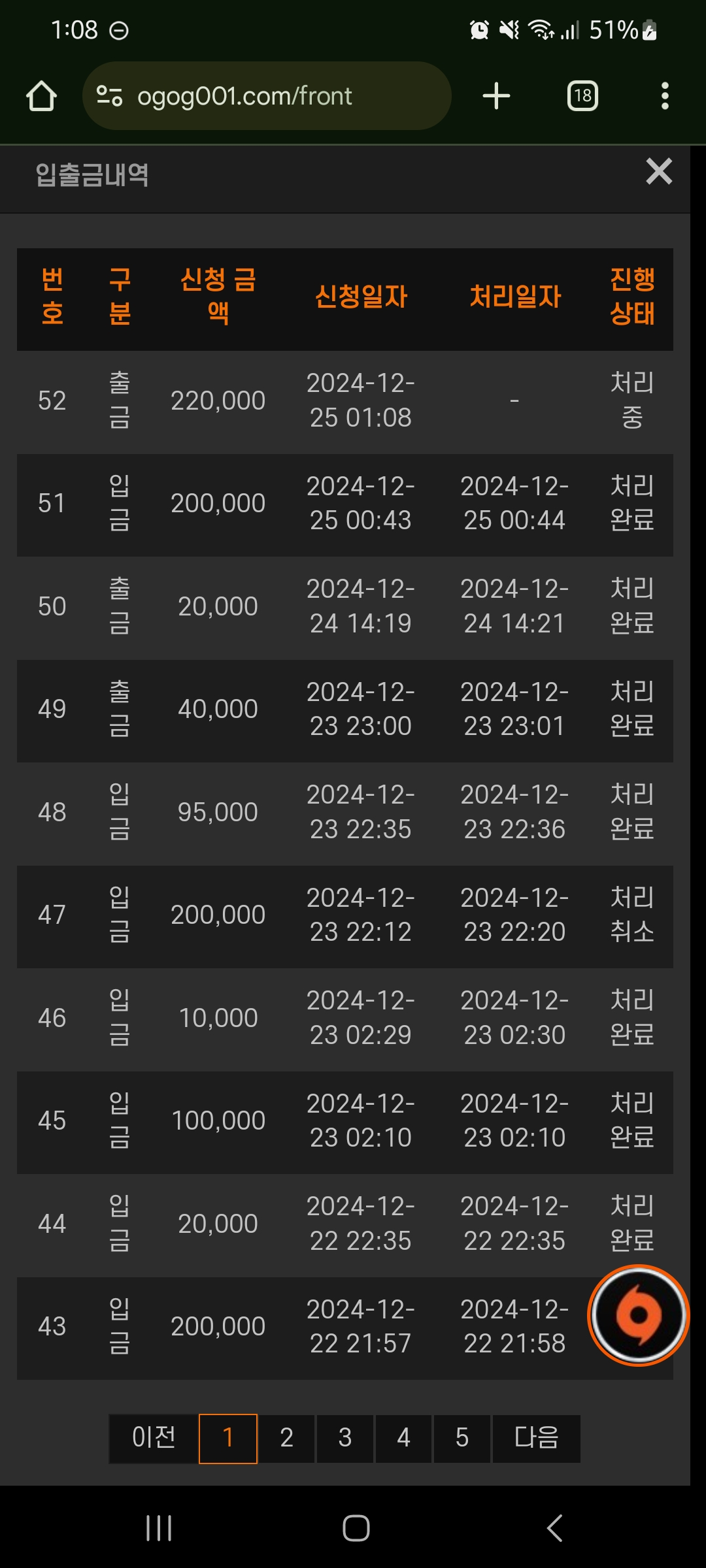Go back with the system back button

[554, 1528]
